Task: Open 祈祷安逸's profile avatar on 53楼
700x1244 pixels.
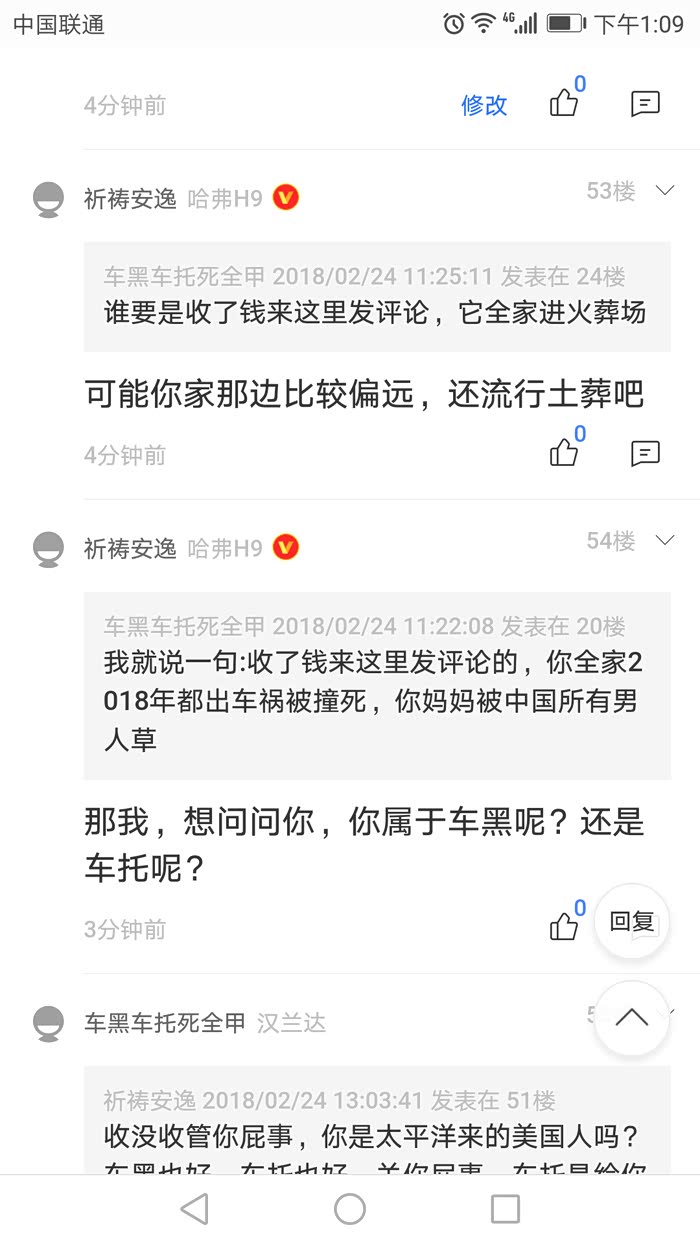Action: pos(49,199)
